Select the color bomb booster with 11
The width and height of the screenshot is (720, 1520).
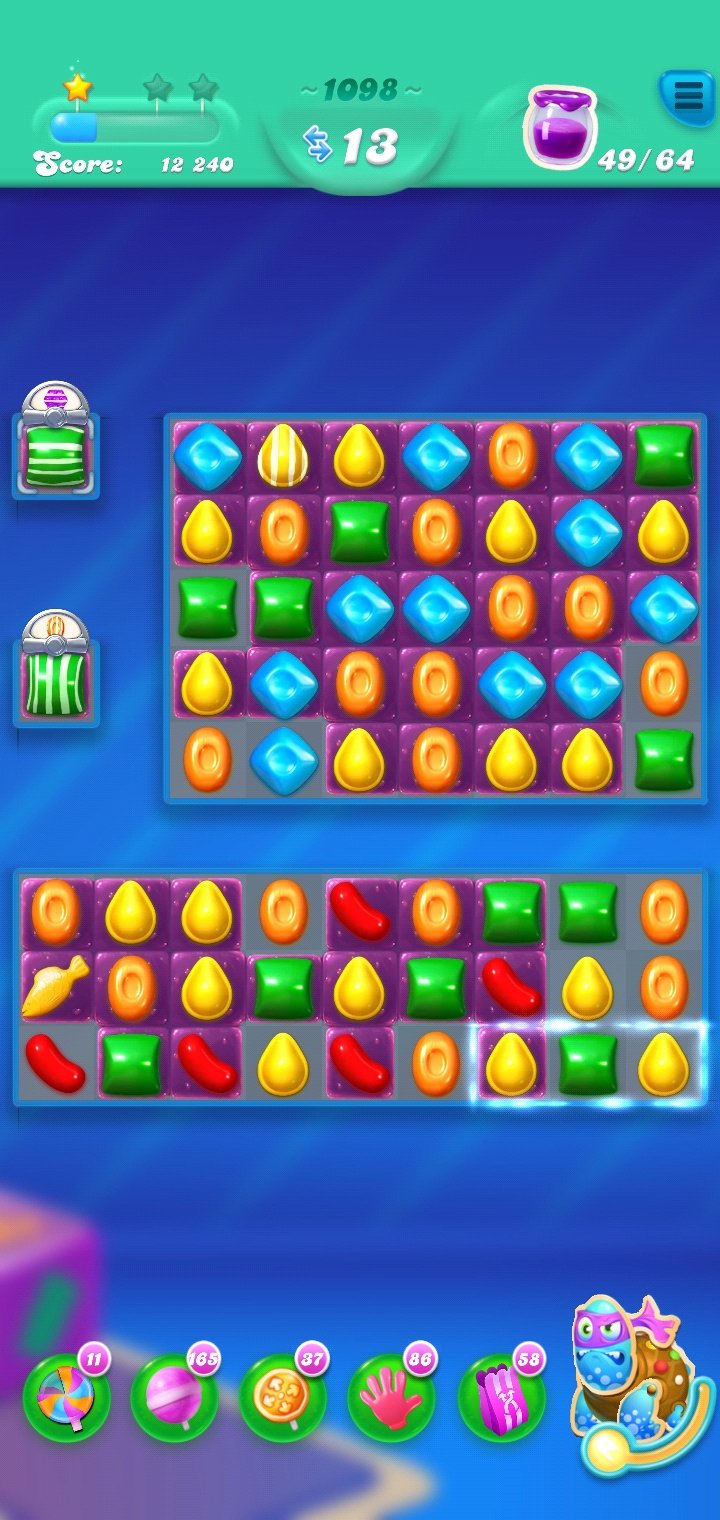coord(66,1397)
